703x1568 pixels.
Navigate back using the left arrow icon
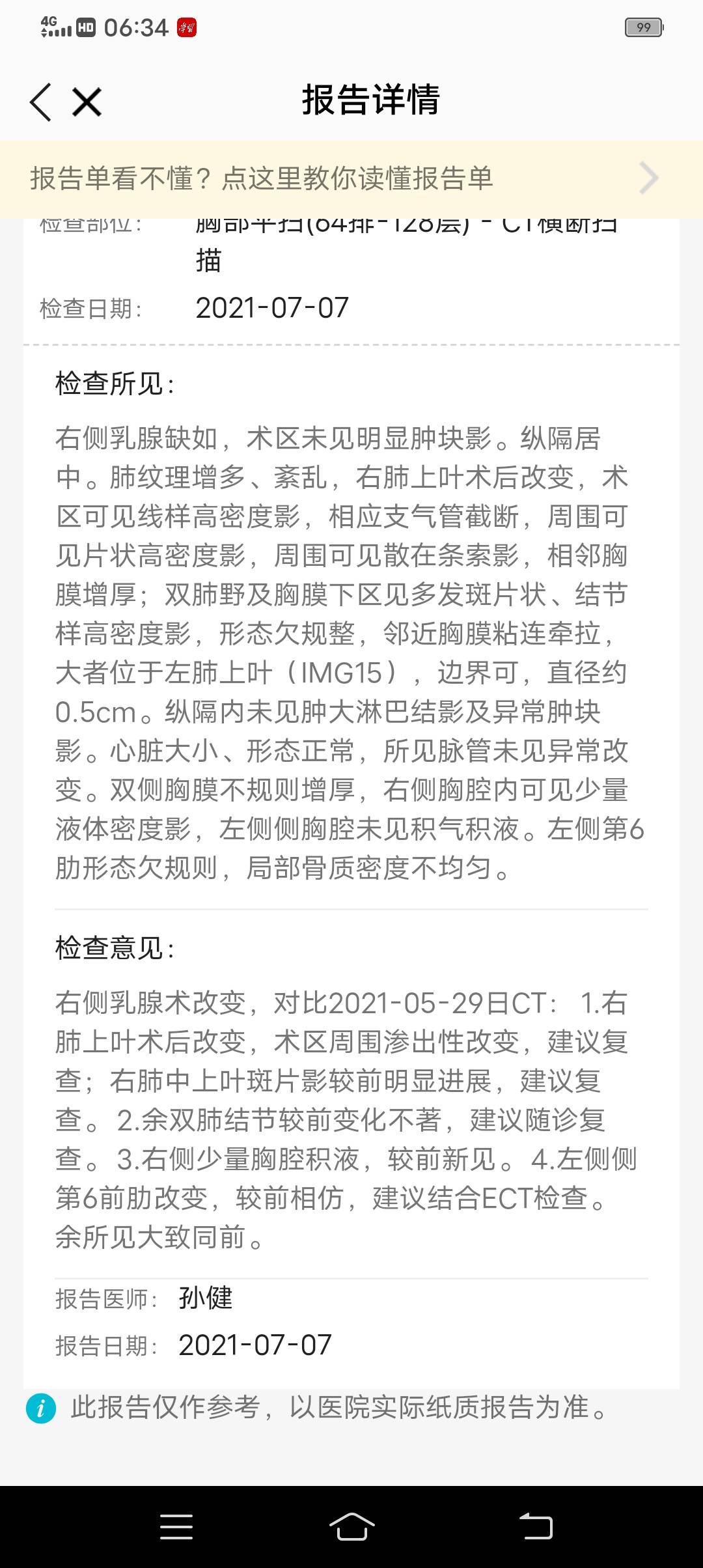(41, 101)
